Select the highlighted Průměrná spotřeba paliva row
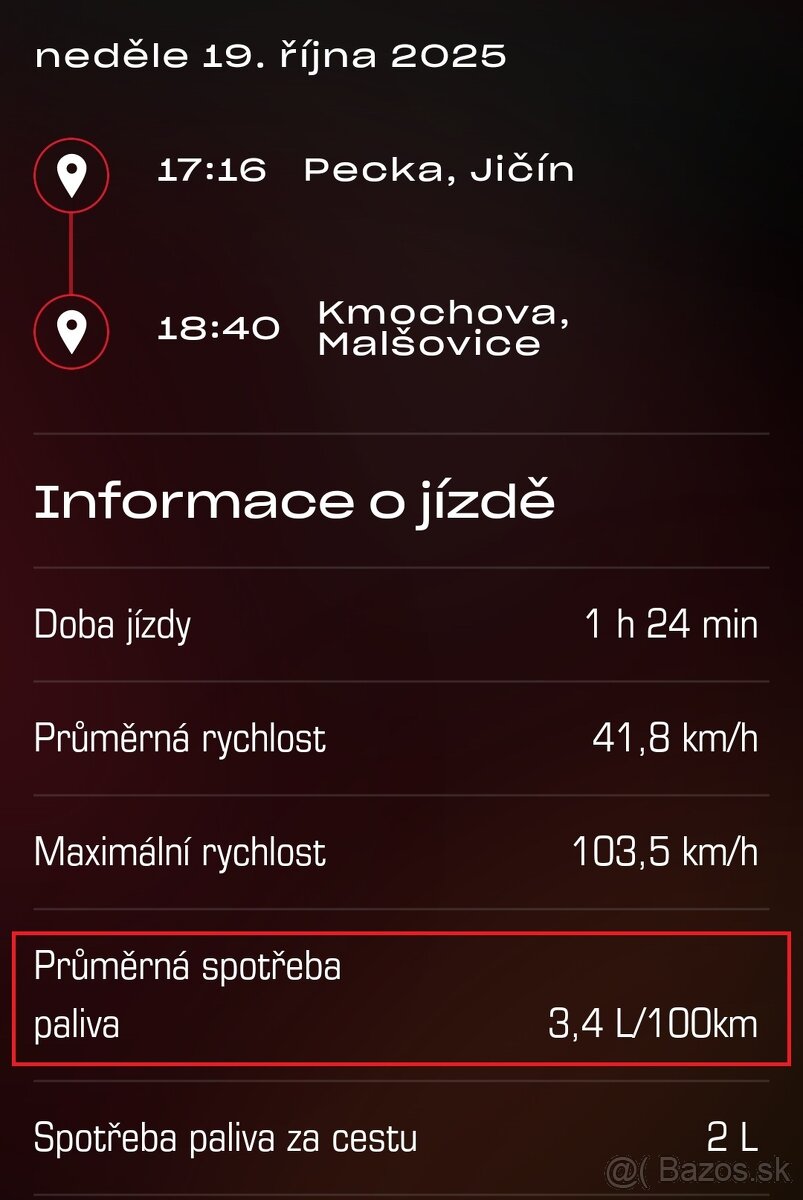 [400, 995]
